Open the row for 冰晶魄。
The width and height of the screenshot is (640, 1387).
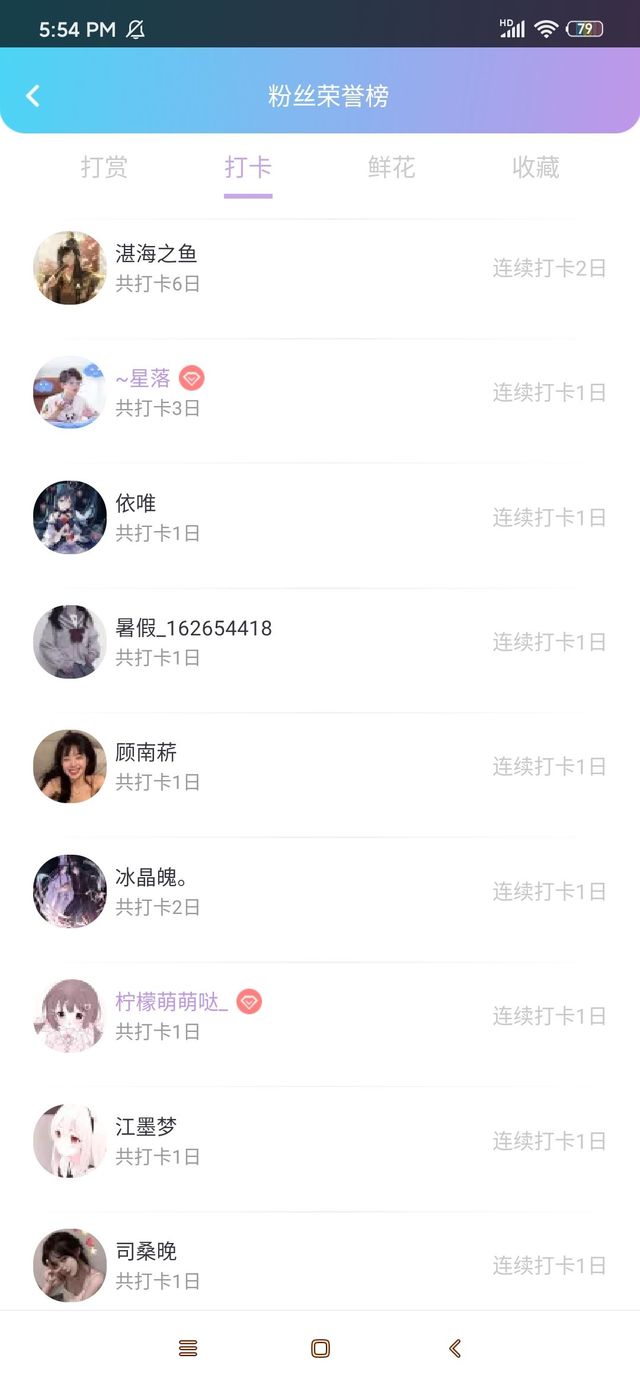[x=320, y=891]
